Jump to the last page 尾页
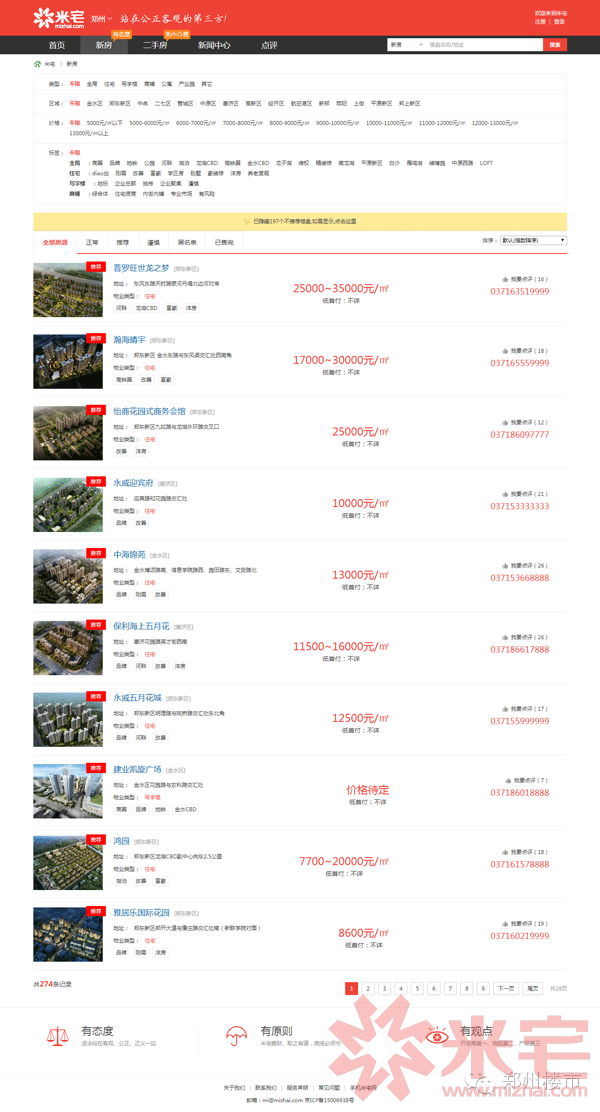The height and width of the screenshot is (1112, 600). [533, 988]
